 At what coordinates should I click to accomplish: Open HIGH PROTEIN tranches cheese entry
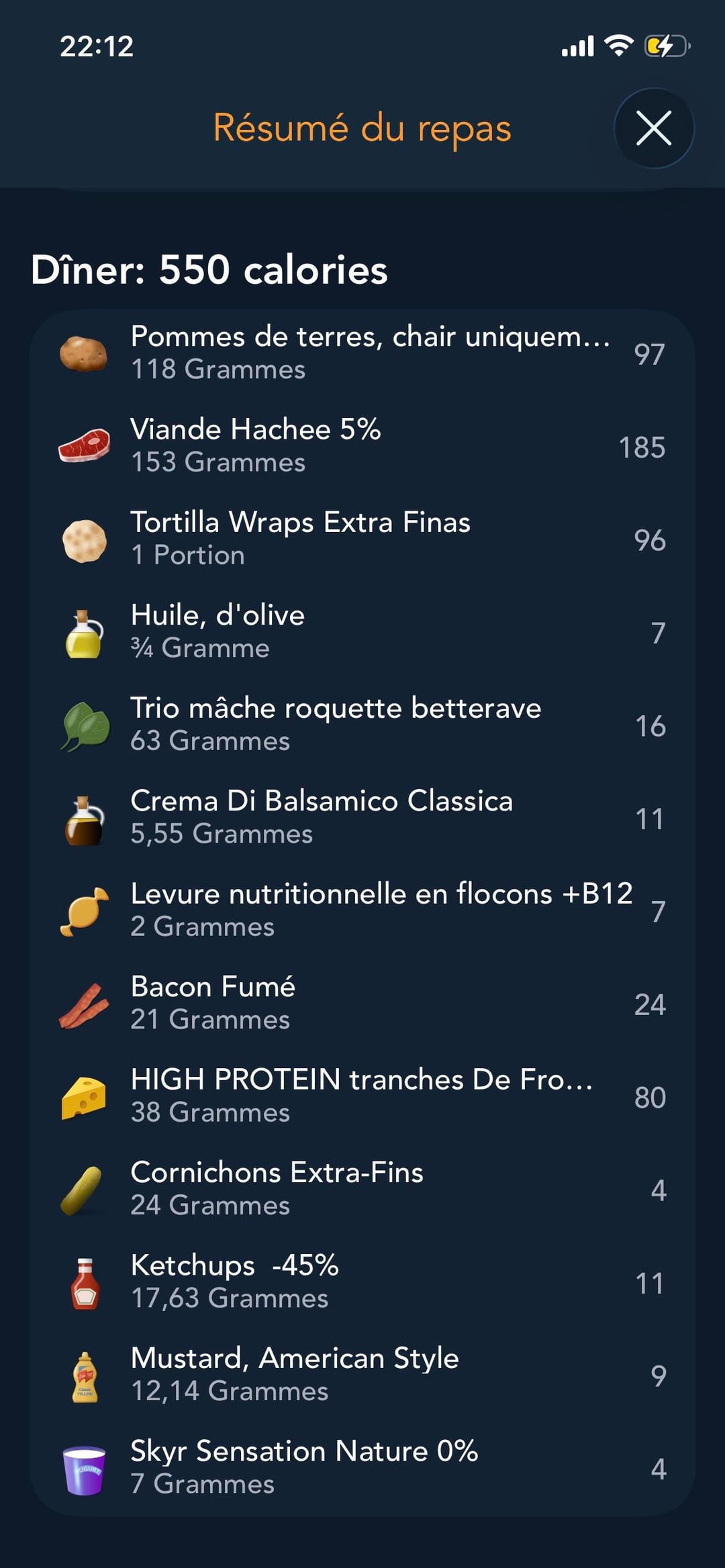click(362, 1096)
